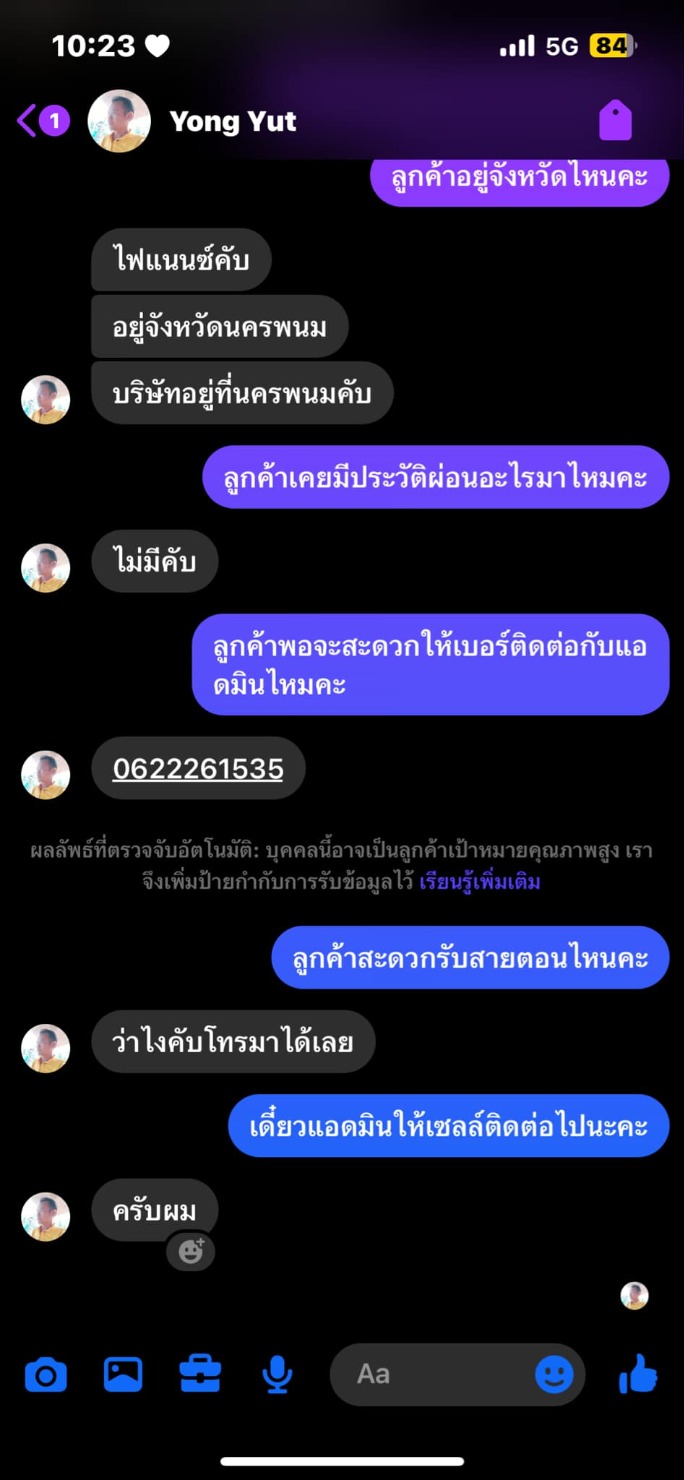Open the photo gallery picker

point(123,1374)
